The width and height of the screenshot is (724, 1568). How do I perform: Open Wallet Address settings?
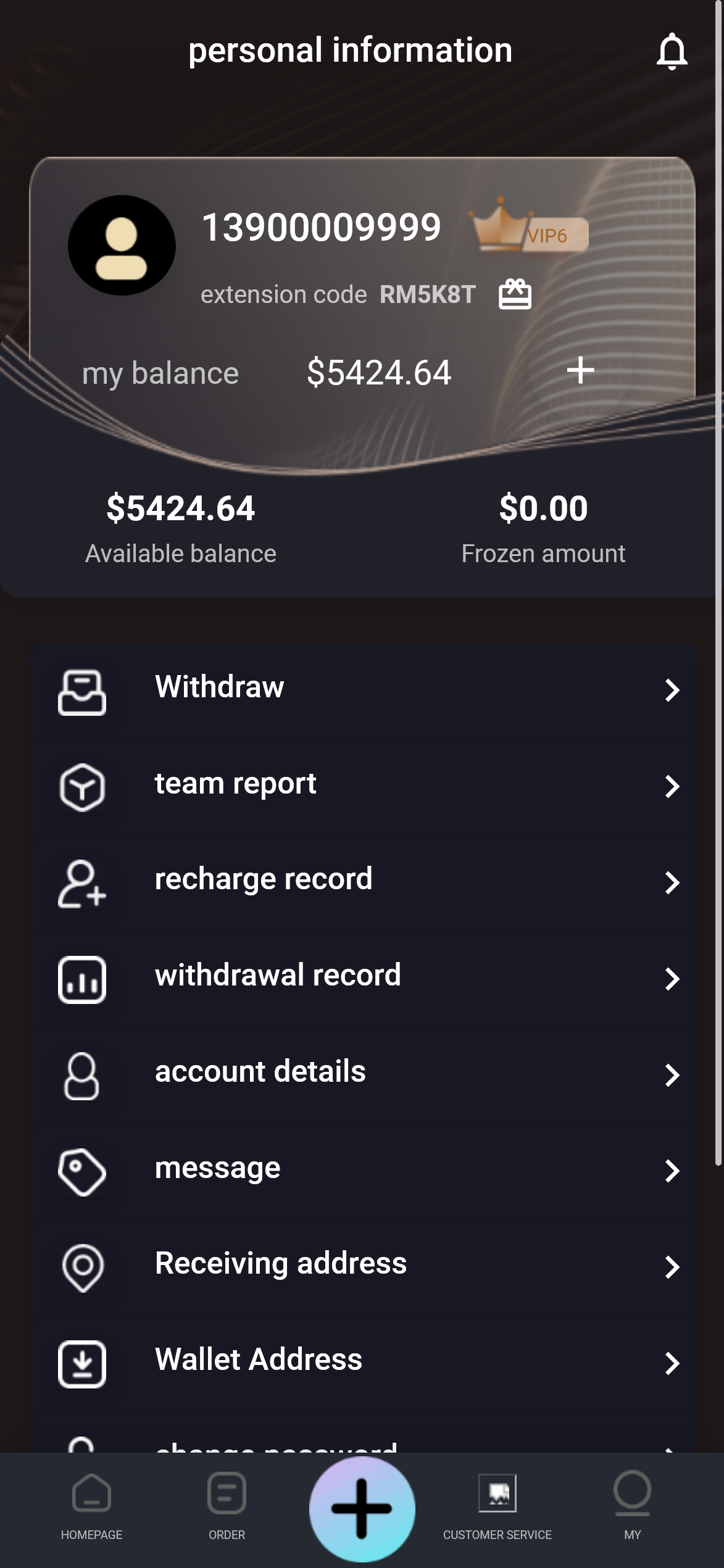(x=362, y=1361)
